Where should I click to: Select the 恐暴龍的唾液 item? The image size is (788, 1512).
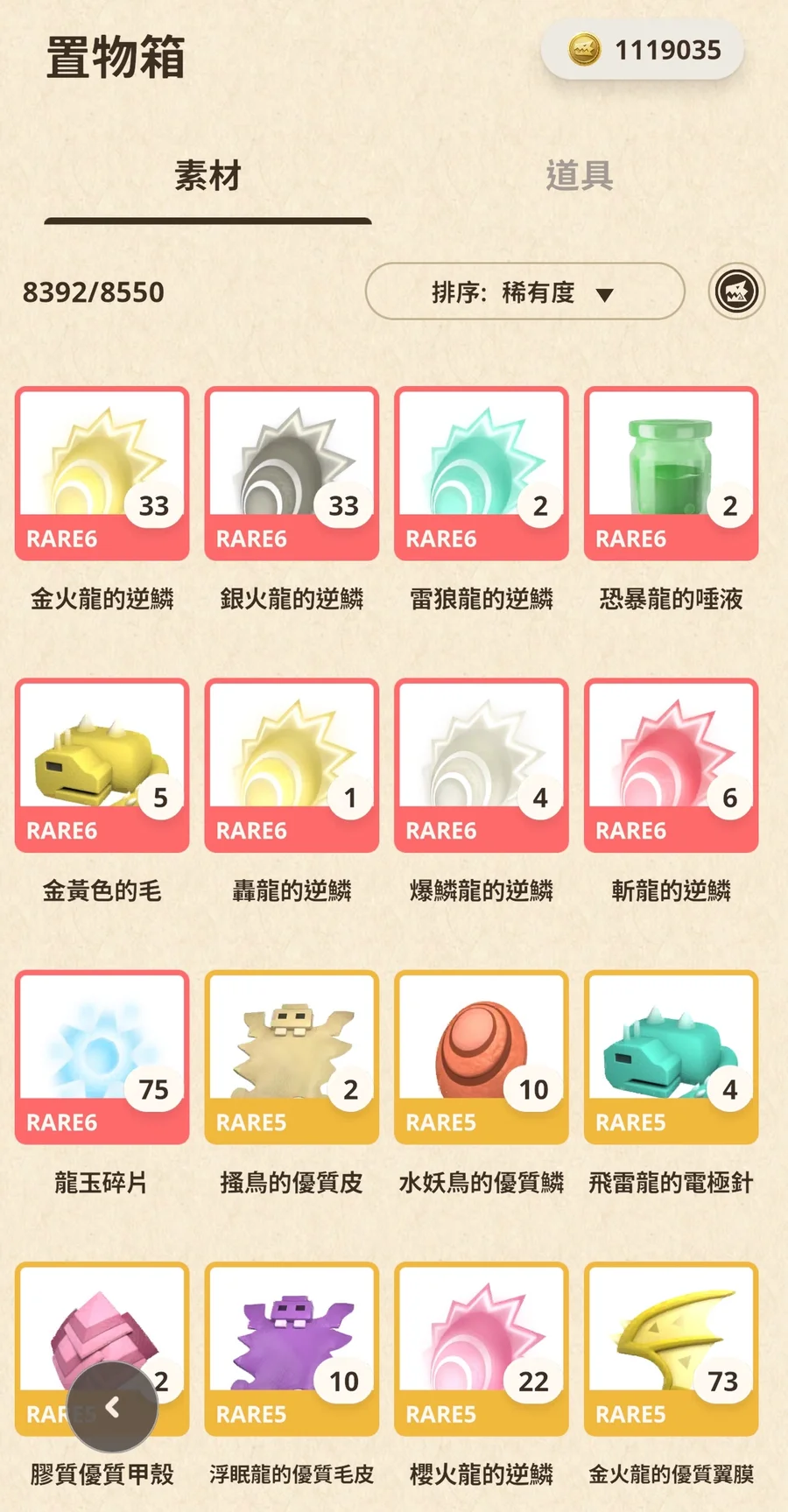(x=671, y=474)
